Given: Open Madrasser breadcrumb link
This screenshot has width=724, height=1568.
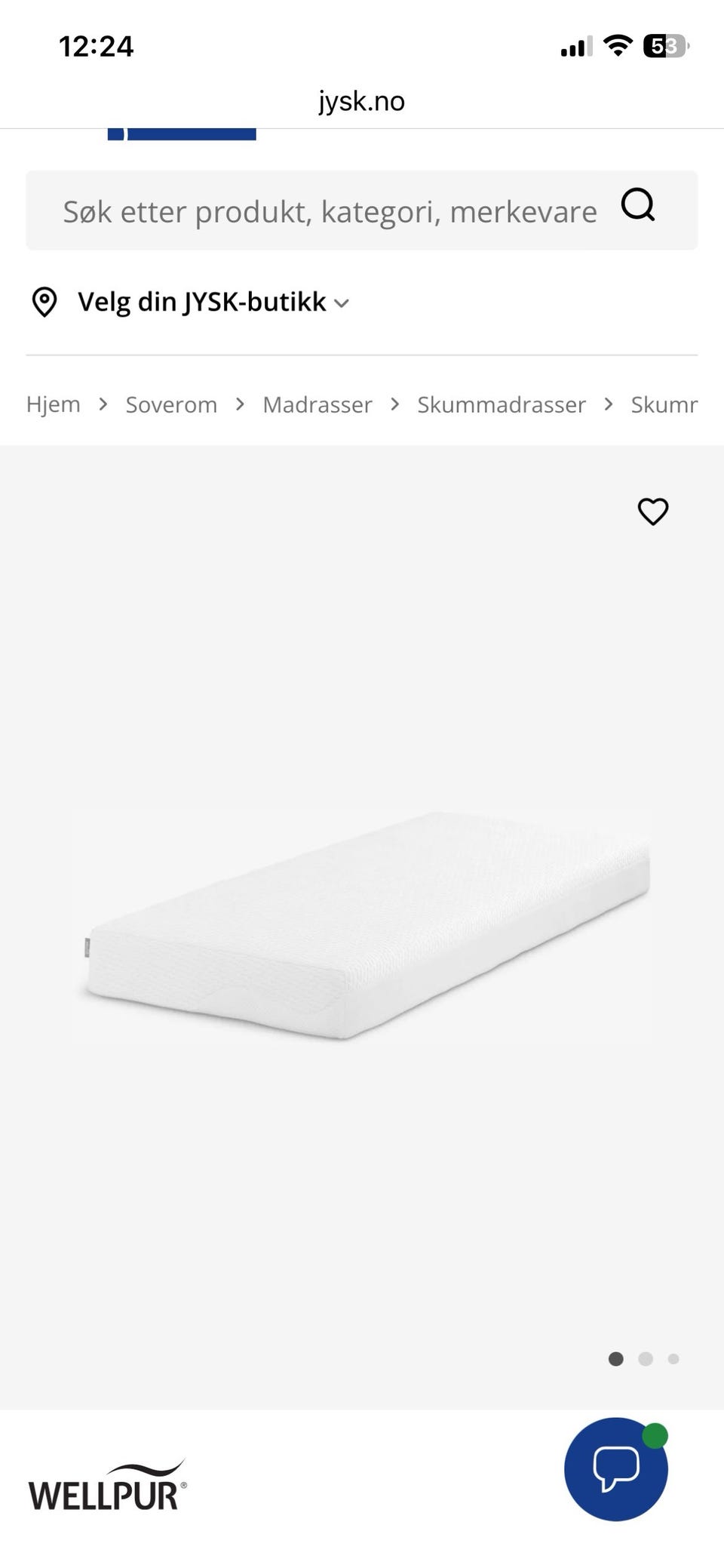Looking at the screenshot, I should tap(318, 404).
